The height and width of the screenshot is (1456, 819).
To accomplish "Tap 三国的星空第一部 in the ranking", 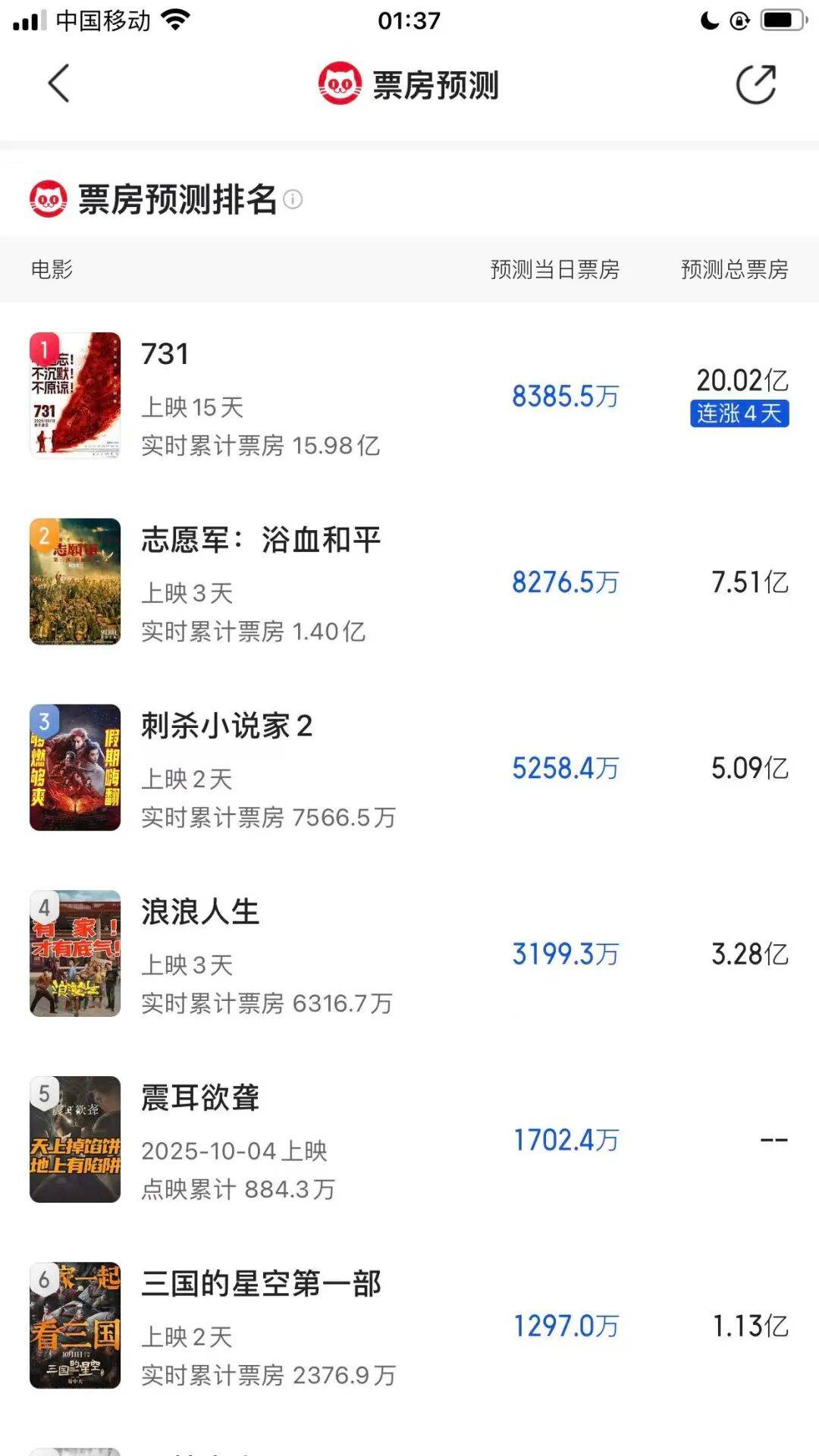I will (409, 1325).
